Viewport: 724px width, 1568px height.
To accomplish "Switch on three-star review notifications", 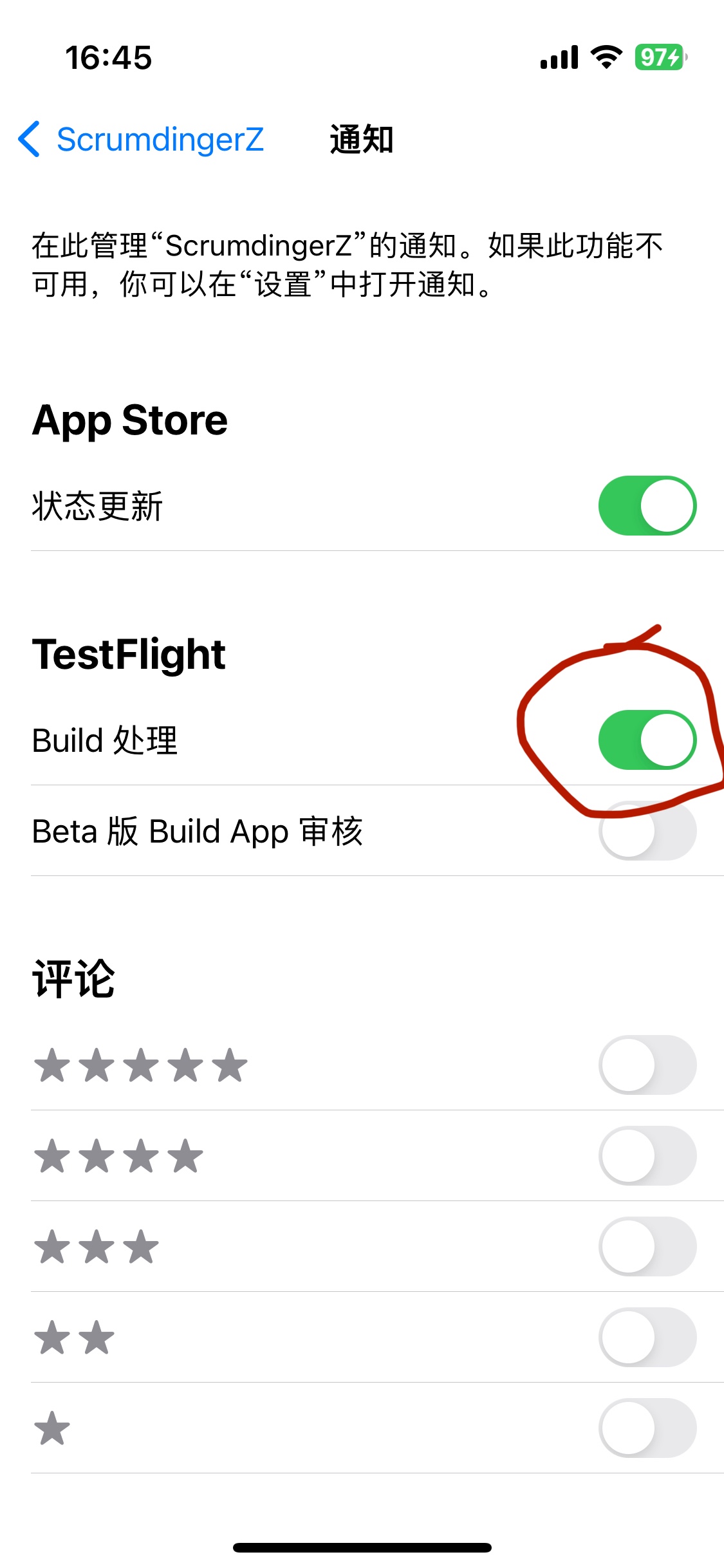I will [x=647, y=1246].
